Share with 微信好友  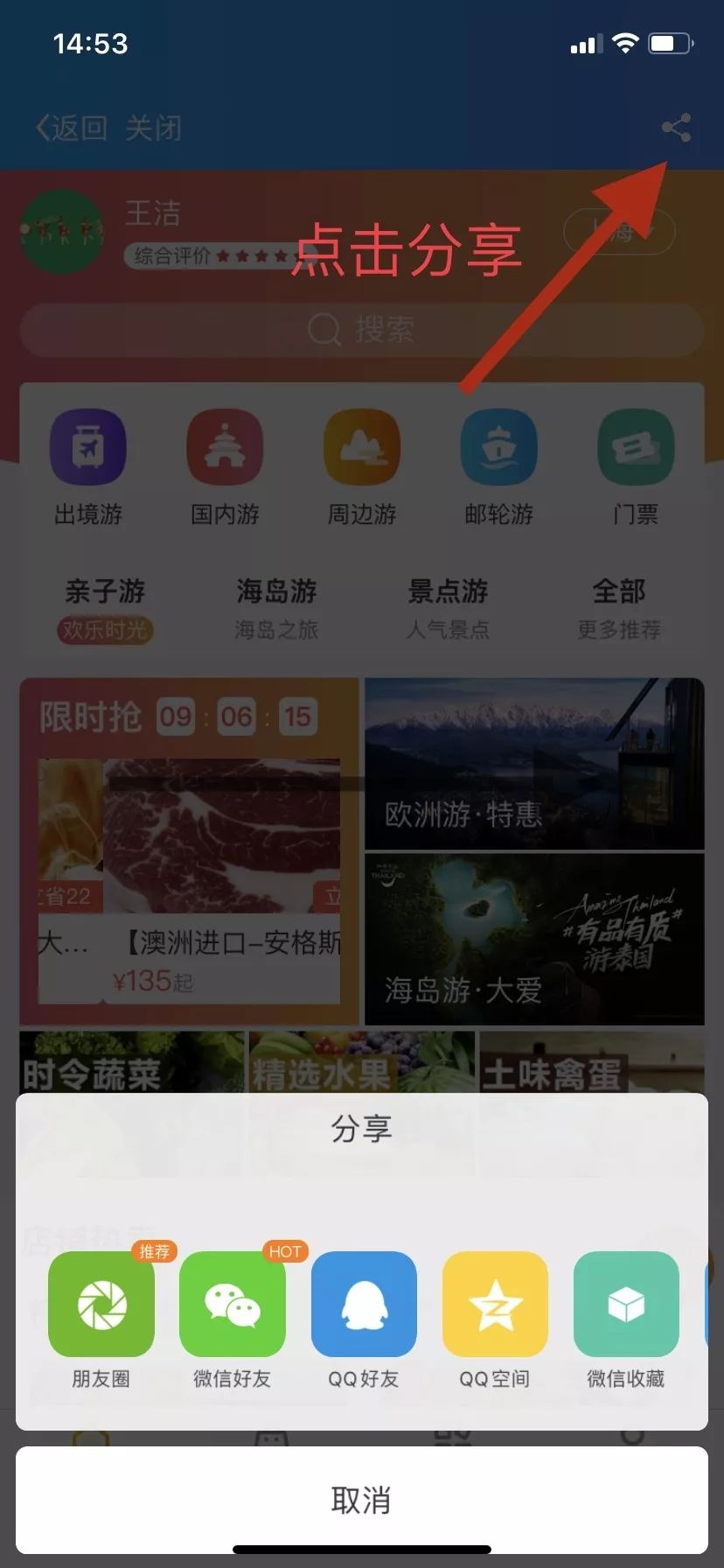pyautogui.click(x=233, y=1304)
